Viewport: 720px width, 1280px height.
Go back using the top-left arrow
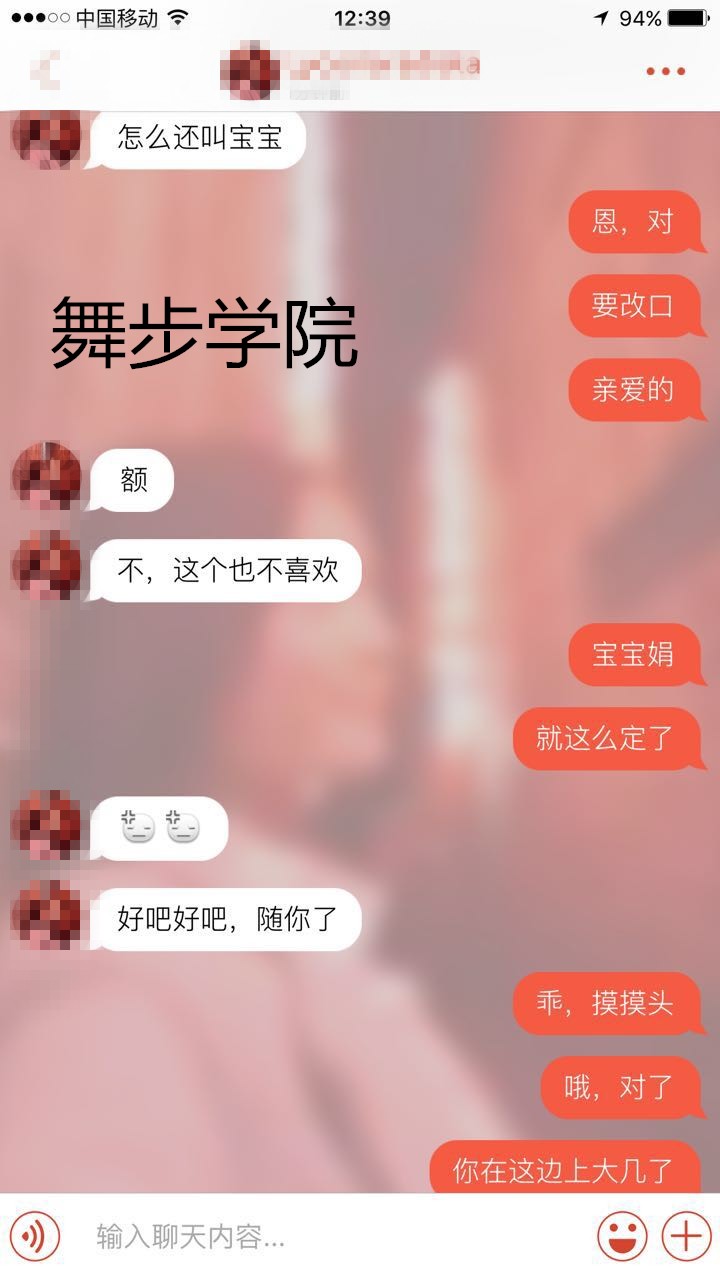pos(47,71)
